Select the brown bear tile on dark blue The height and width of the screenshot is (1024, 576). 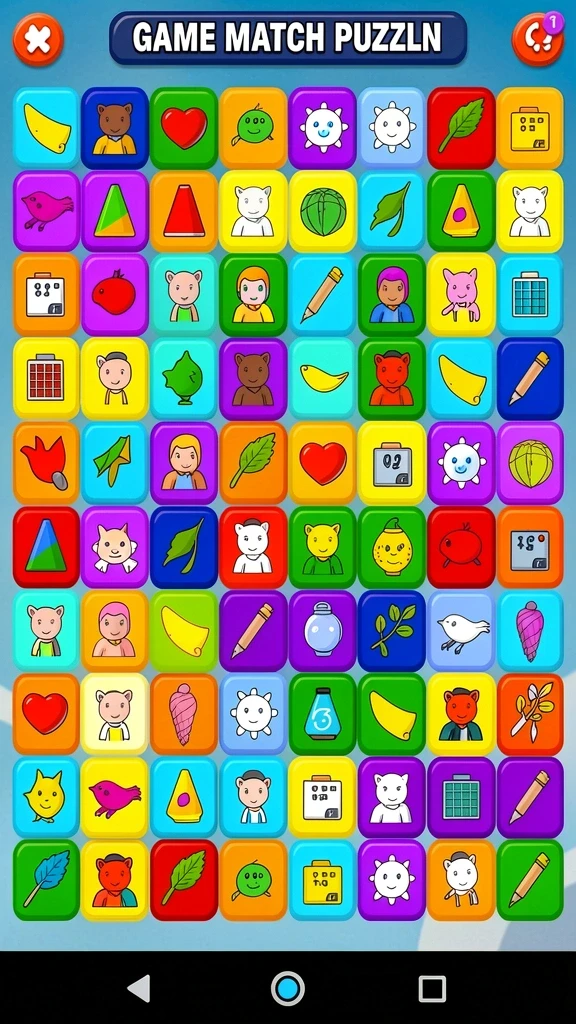[115, 128]
